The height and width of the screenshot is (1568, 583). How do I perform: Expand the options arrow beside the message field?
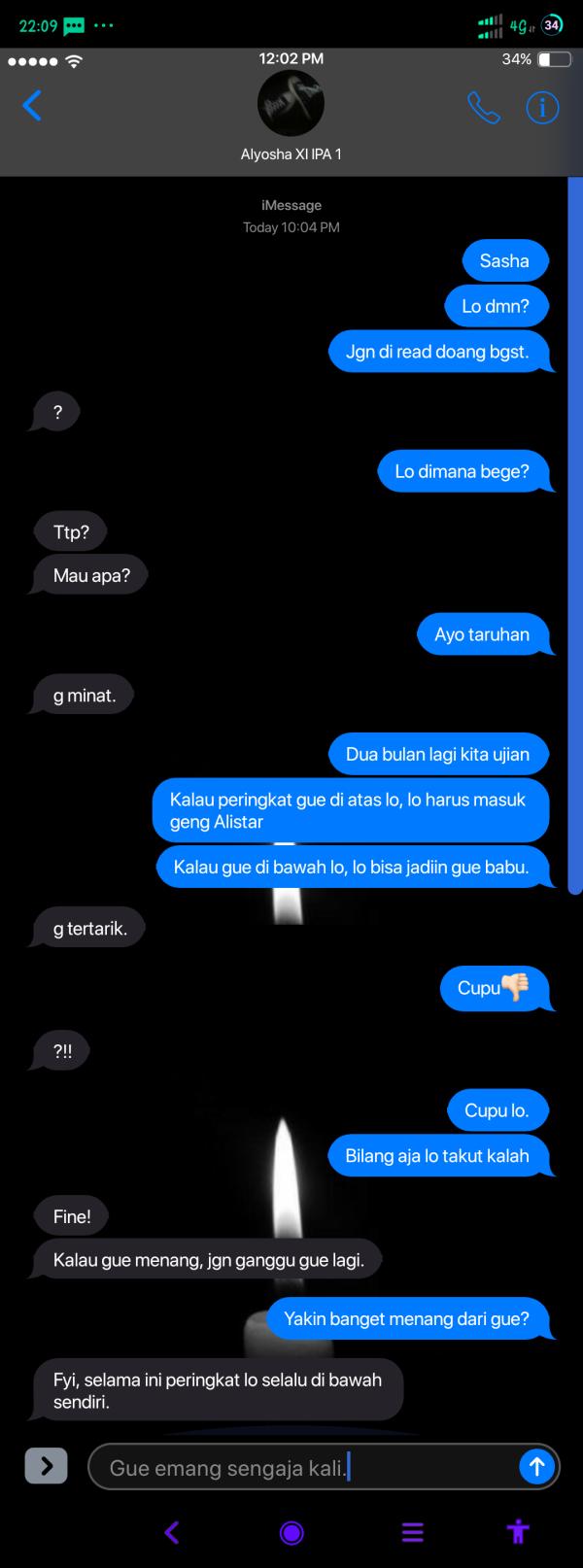(x=46, y=1466)
